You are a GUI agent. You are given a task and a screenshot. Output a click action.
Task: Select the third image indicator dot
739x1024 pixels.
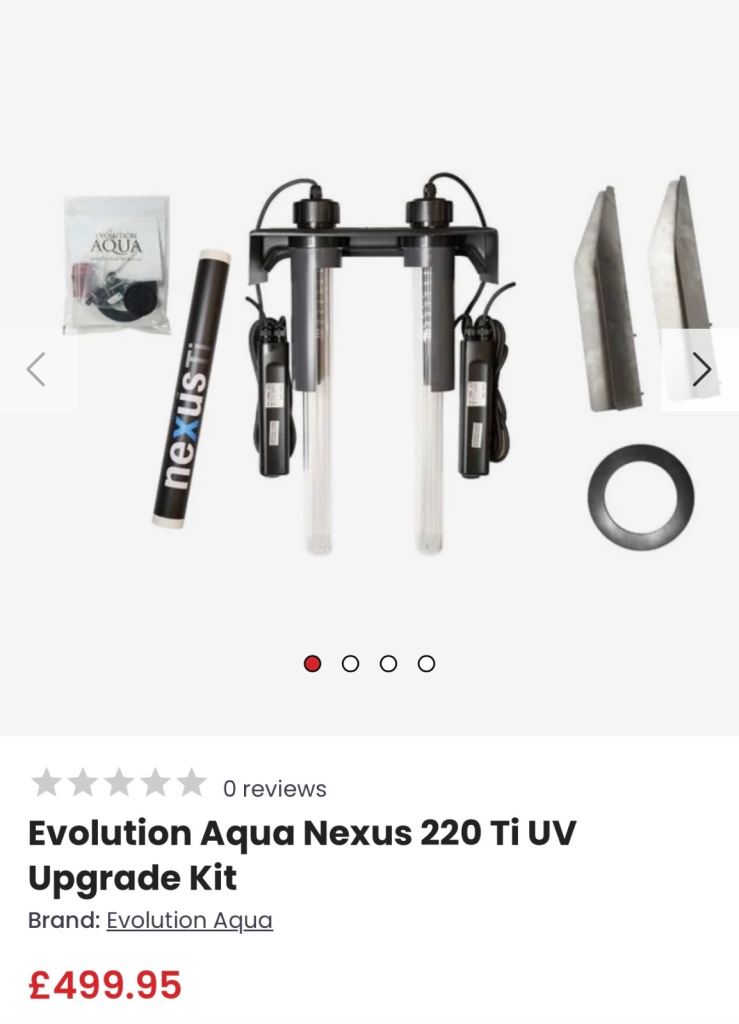coord(388,664)
